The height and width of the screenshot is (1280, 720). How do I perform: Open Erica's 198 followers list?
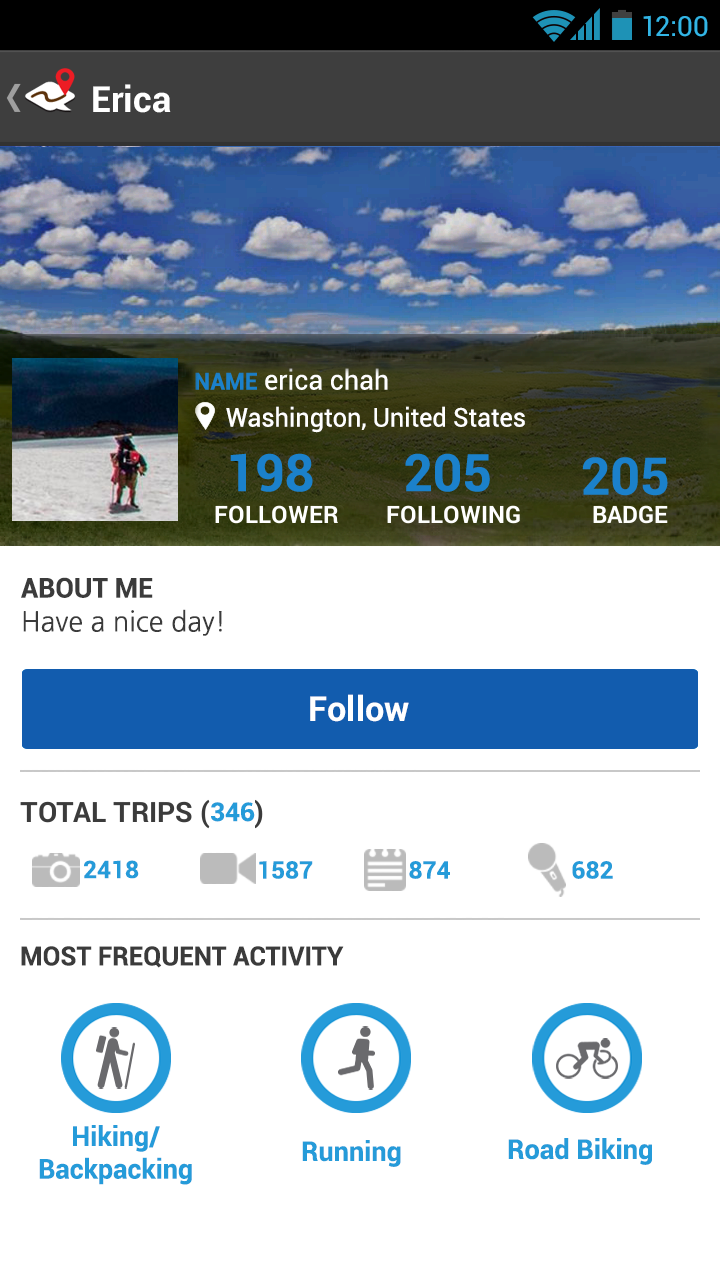tap(276, 489)
